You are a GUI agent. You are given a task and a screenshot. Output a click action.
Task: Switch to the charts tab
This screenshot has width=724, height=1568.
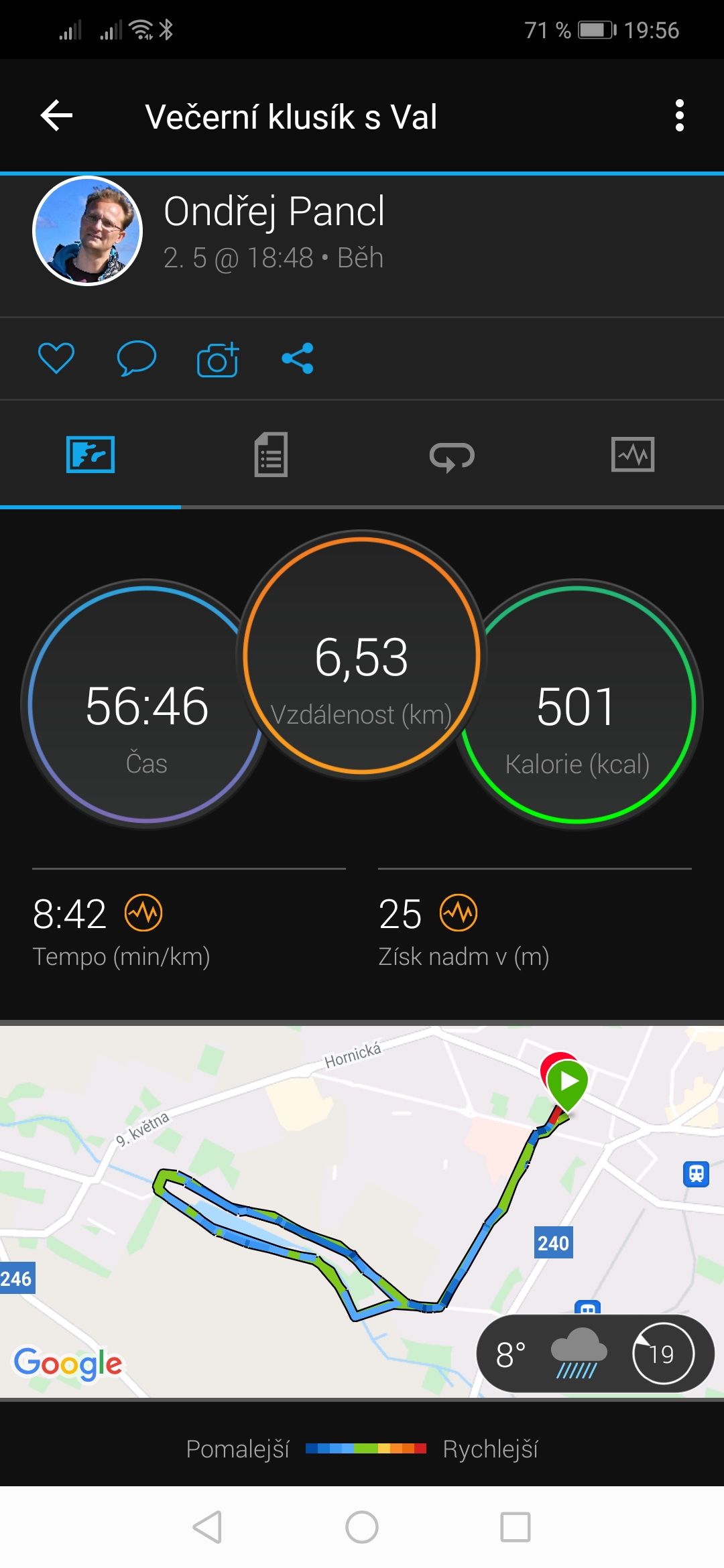(633, 454)
